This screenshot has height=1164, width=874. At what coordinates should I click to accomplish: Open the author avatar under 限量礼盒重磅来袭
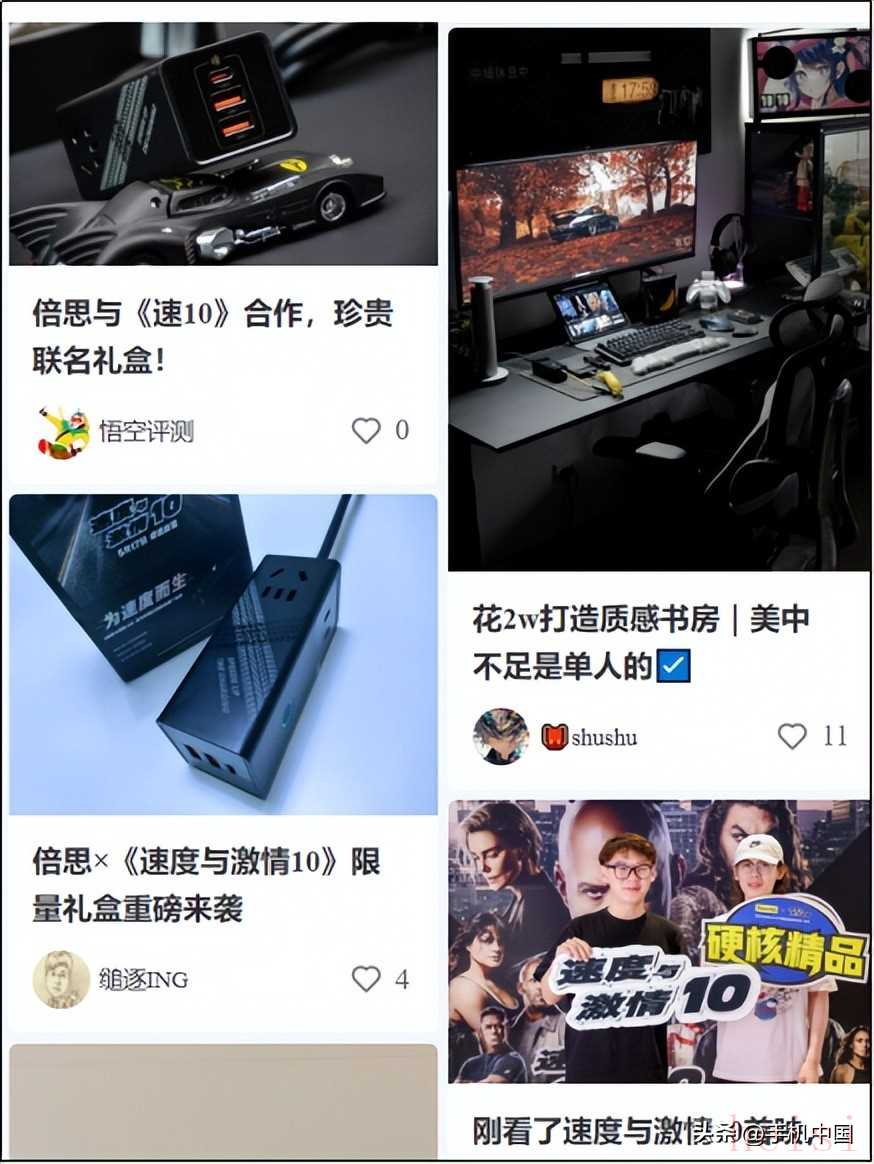tap(61, 979)
